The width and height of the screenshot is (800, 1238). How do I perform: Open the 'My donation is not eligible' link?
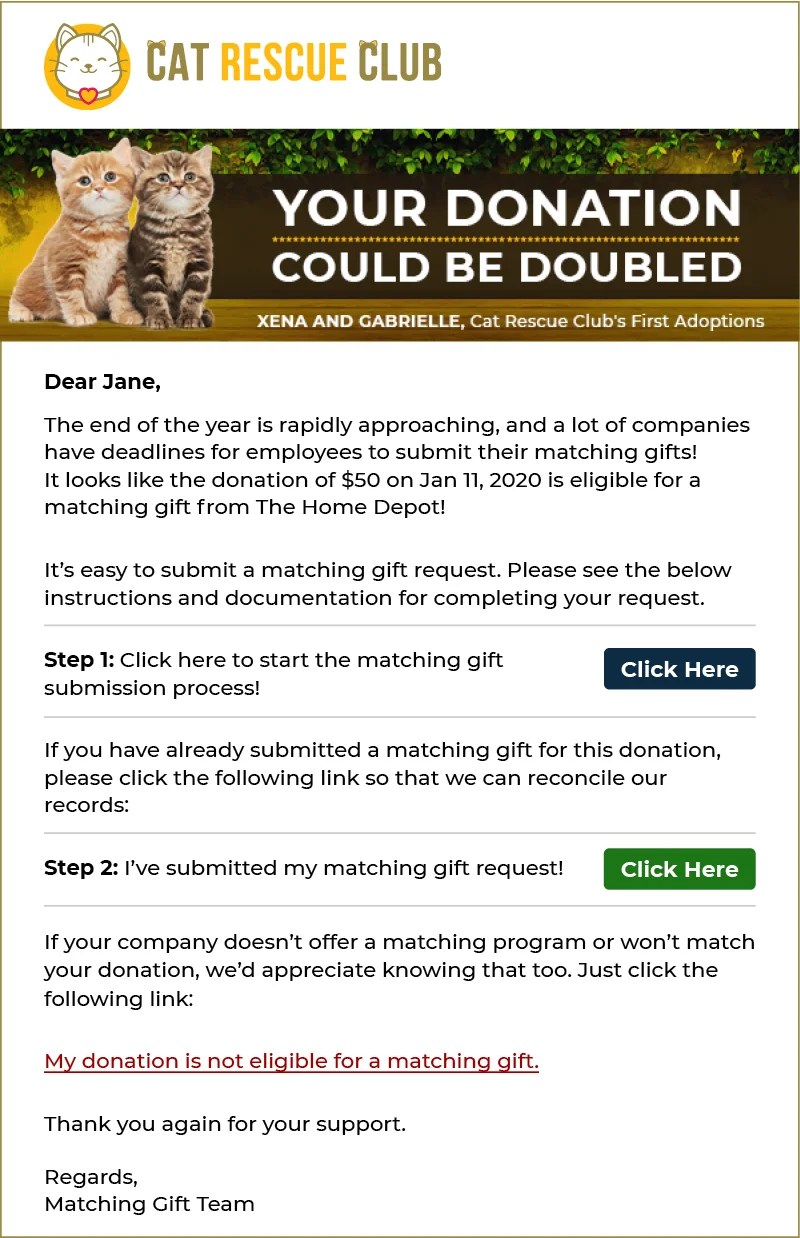tap(291, 1061)
